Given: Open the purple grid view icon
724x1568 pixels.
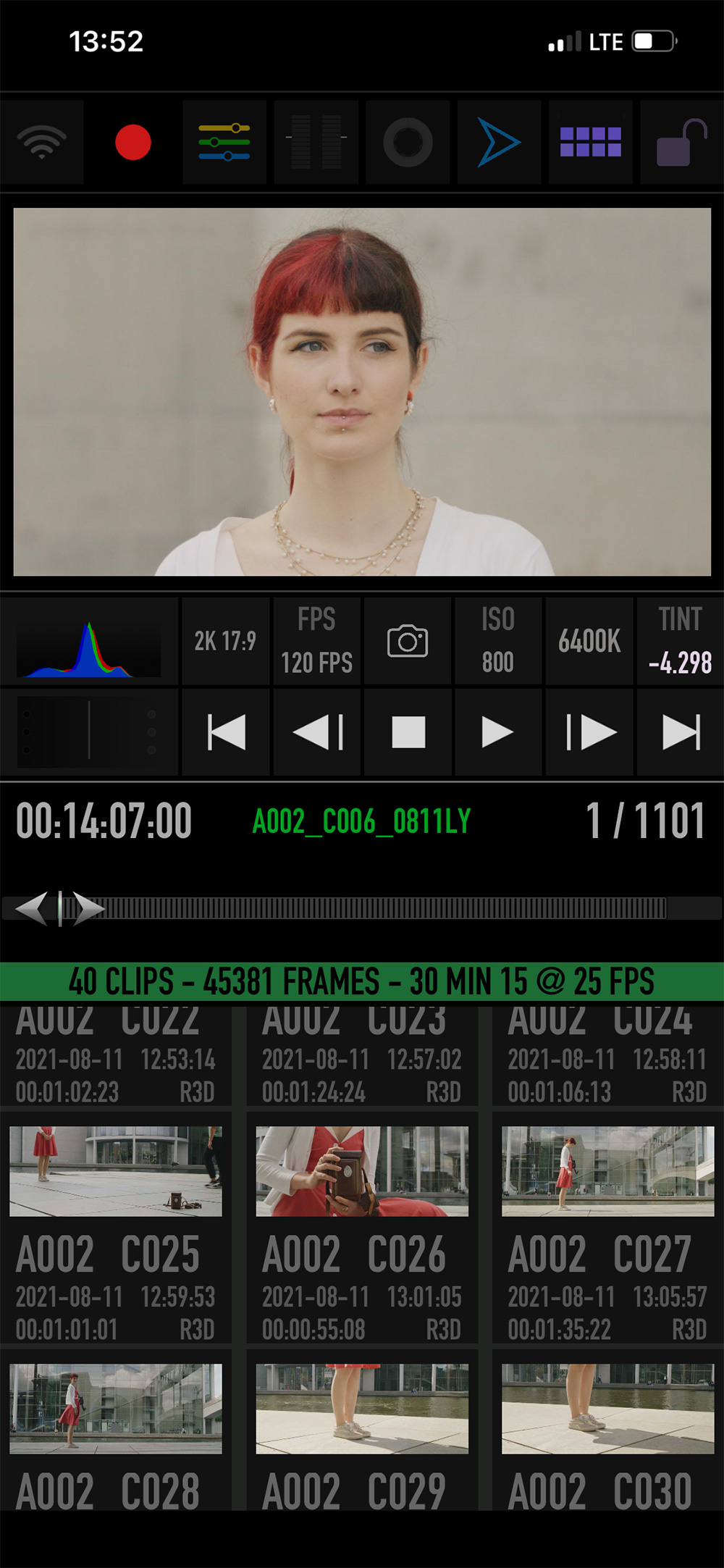Looking at the screenshot, I should pyautogui.click(x=591, y=142).
